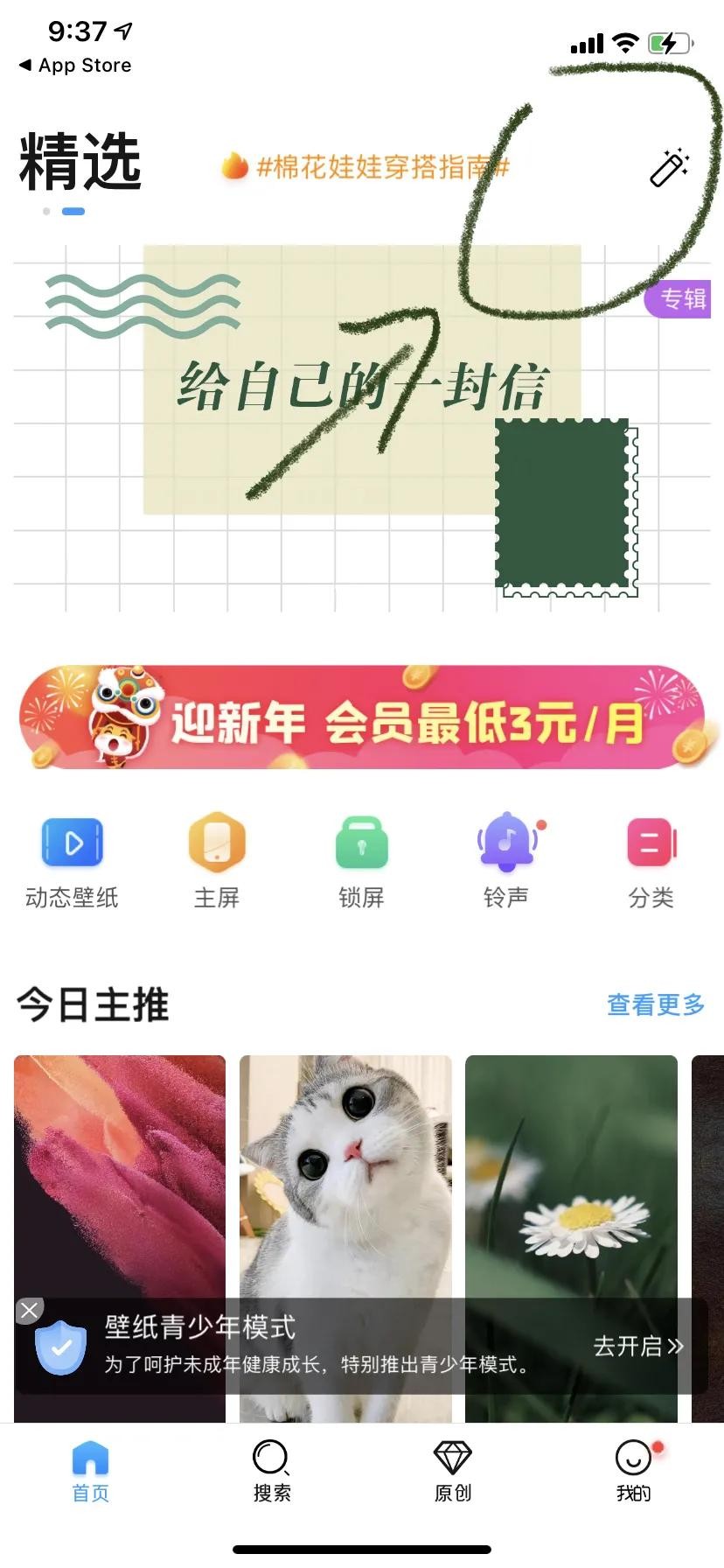Open 锁屏 wallpapers
724x1568 pixels.
pyautogui.click(x=361, y=862)
